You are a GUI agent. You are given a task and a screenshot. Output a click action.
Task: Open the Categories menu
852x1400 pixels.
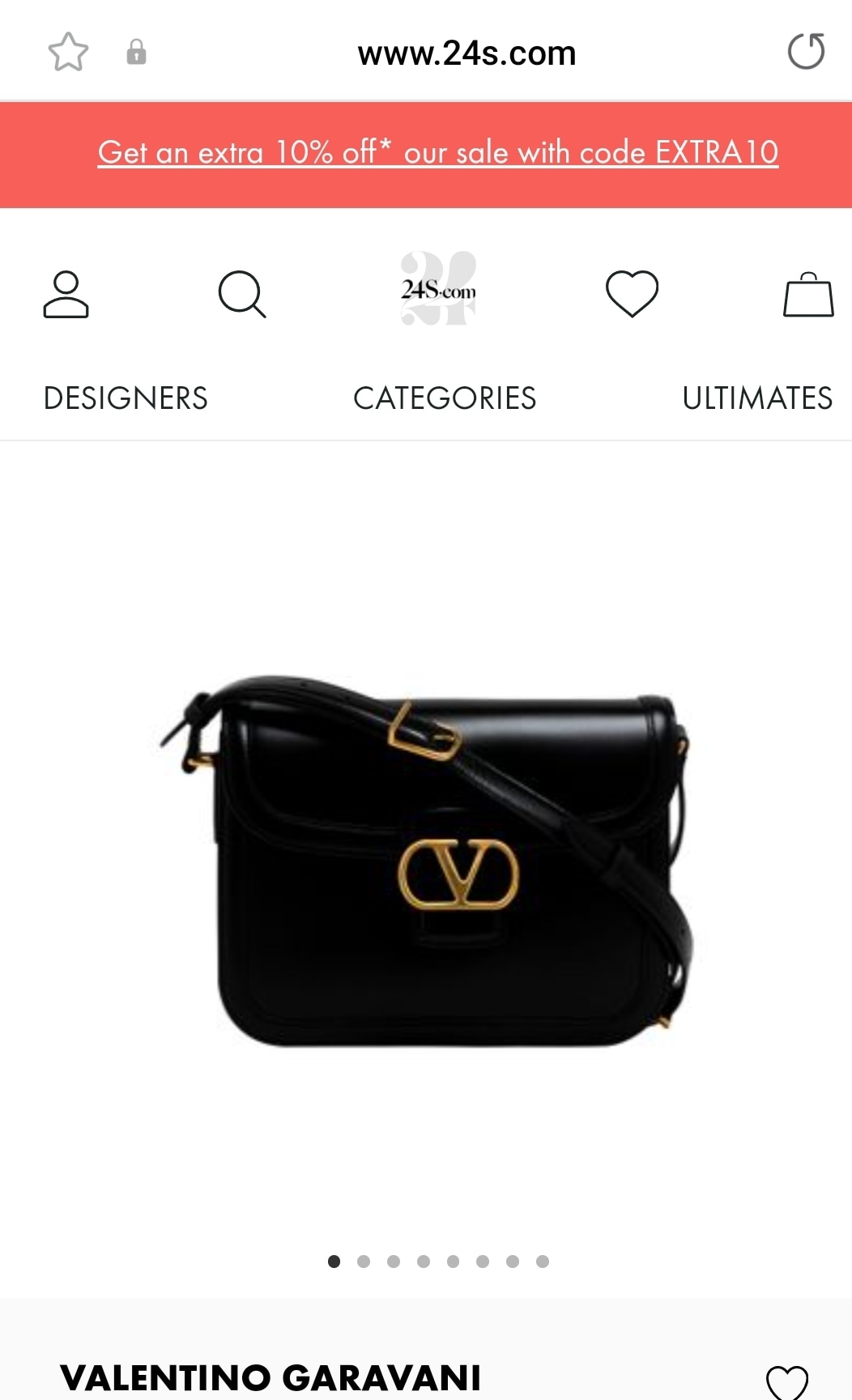pyautogui.click(x=445, y=398)
